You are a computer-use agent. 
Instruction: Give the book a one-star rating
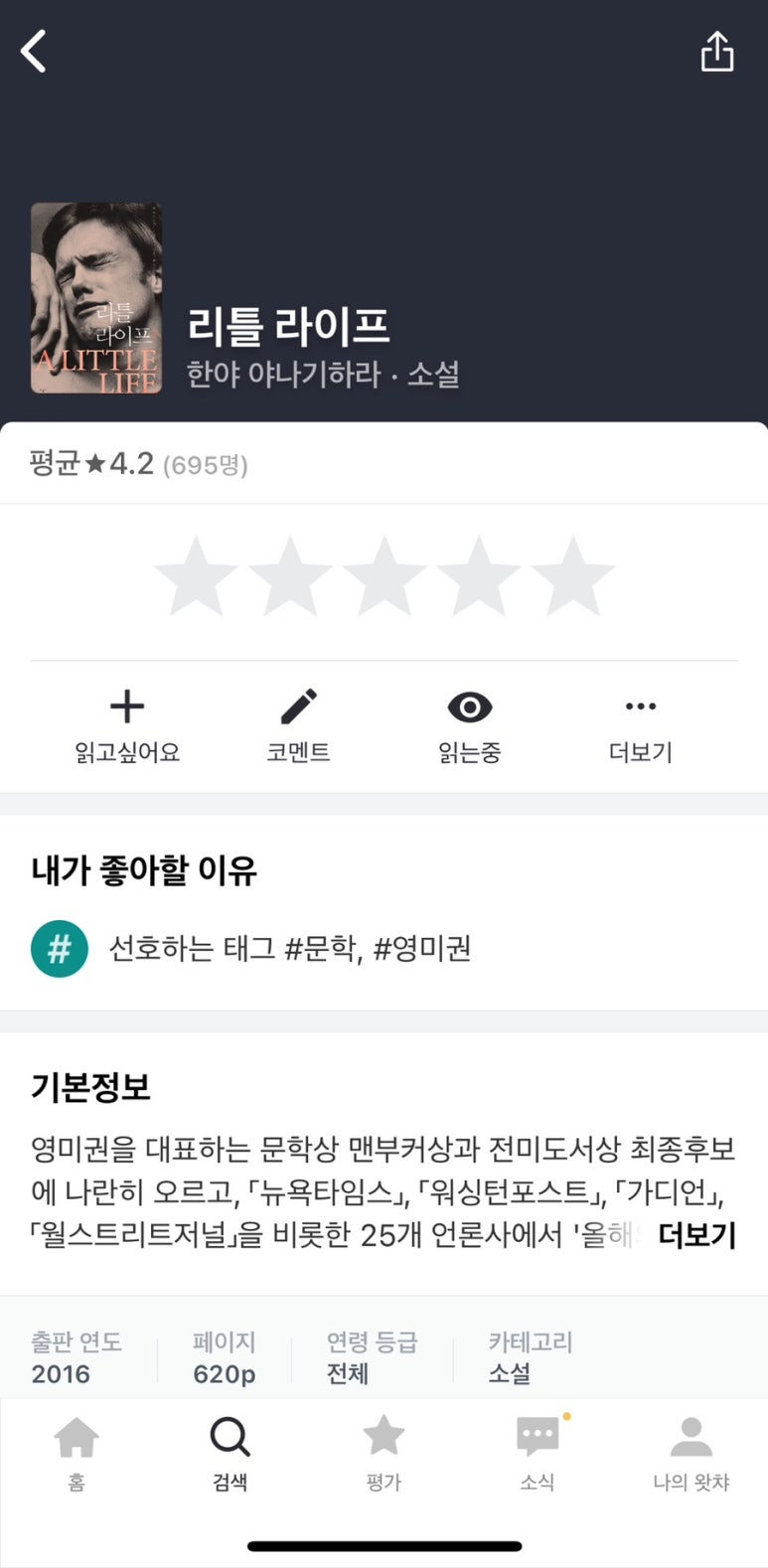[197, 576]
